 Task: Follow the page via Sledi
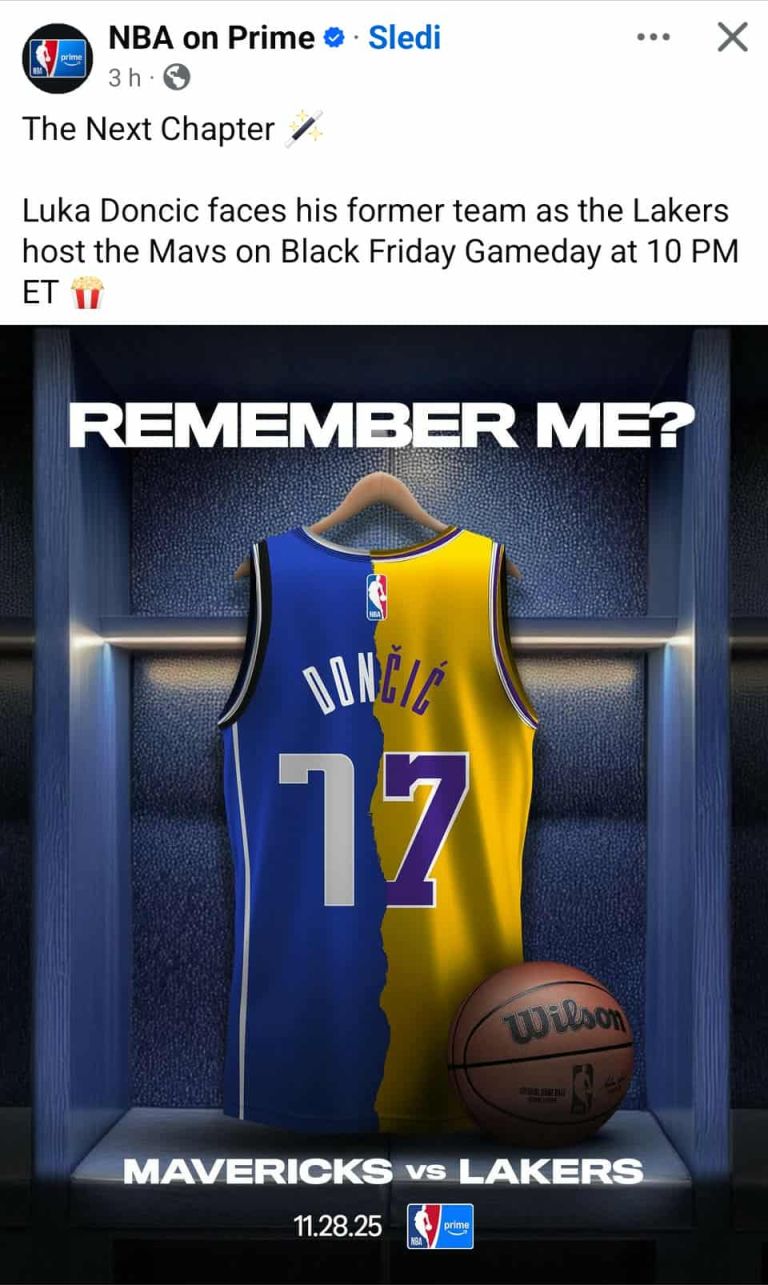(404, 38)
